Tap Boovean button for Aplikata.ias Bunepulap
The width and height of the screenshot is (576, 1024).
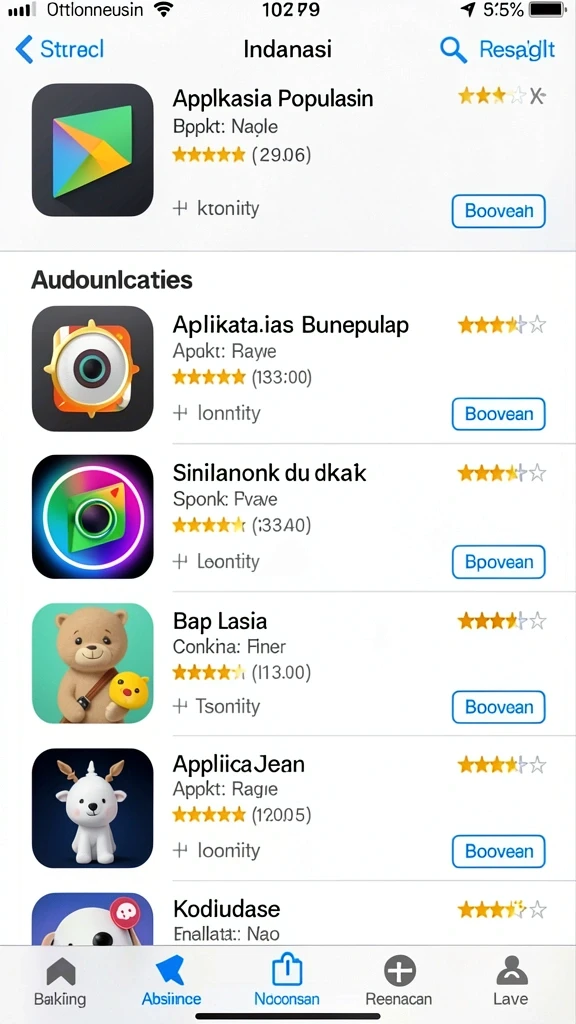point(498,414)
